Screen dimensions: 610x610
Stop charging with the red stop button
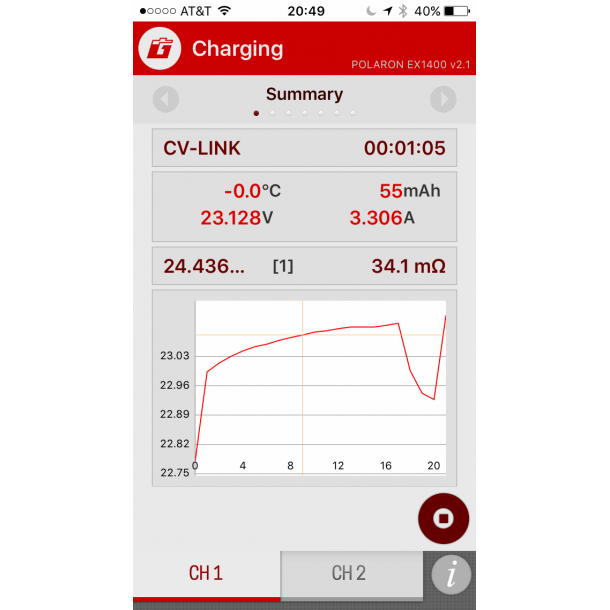(x=443, y=519)
